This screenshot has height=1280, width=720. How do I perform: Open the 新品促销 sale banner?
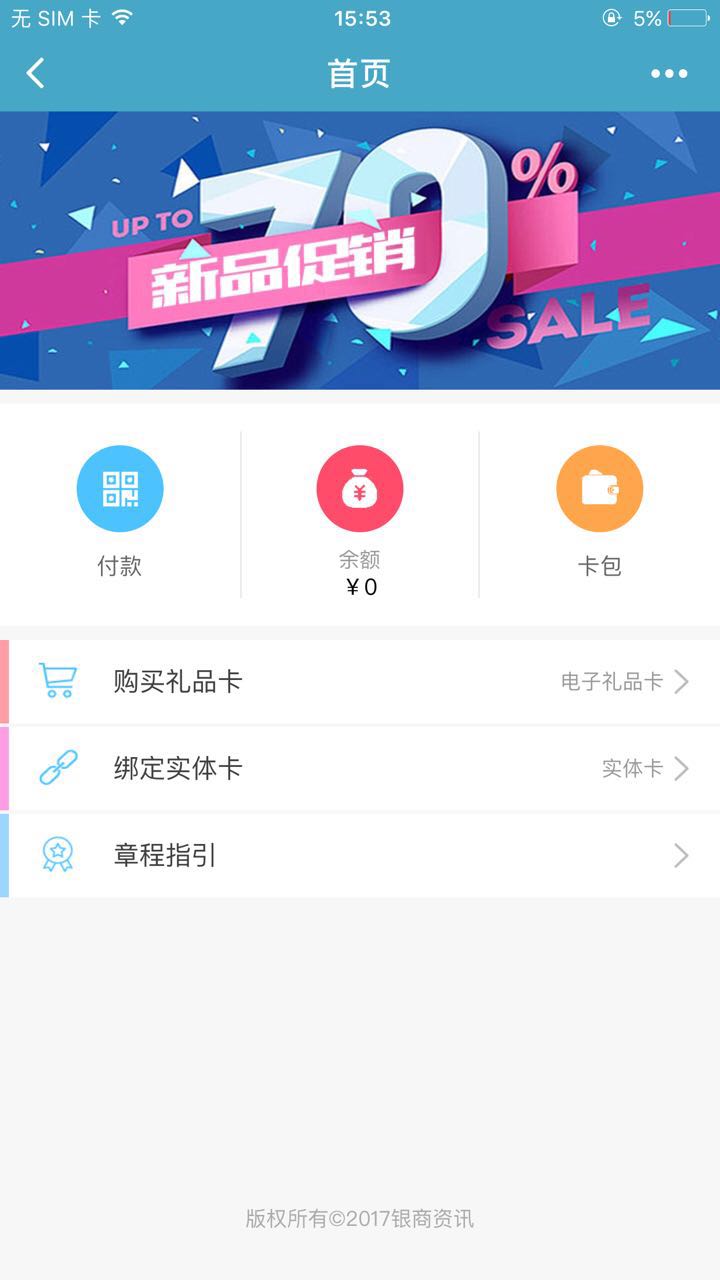click(360, 250)
